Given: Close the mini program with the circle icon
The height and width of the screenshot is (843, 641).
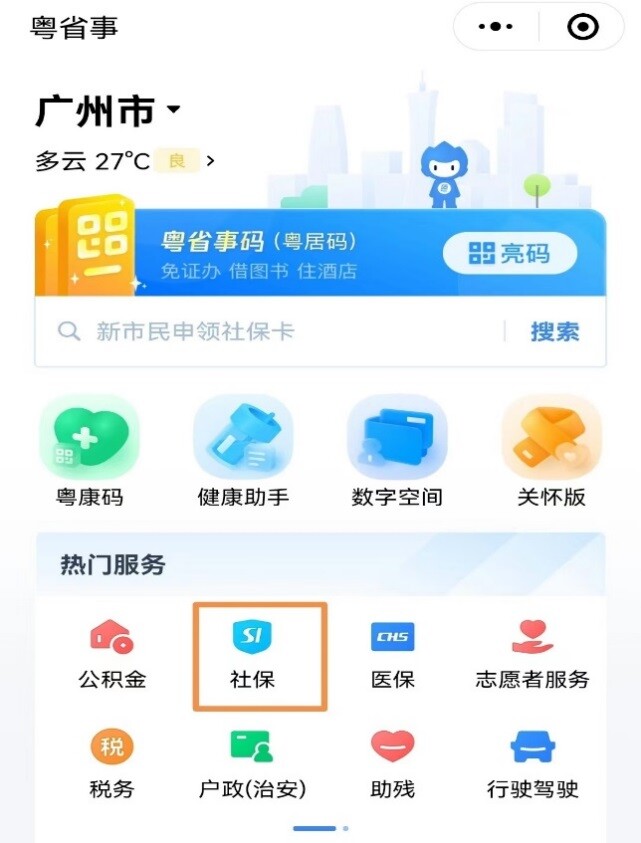Looking at the screenshot, I should [582, 27].
